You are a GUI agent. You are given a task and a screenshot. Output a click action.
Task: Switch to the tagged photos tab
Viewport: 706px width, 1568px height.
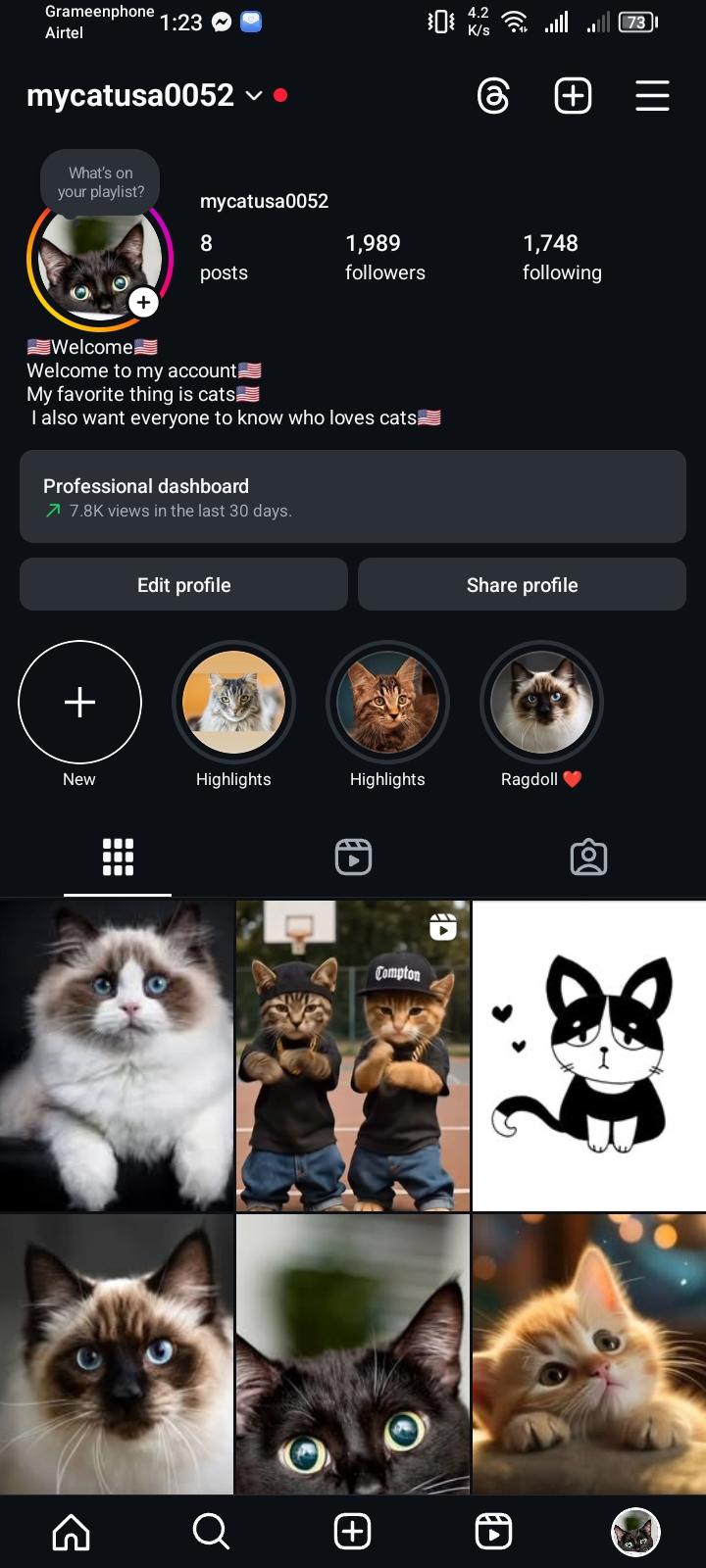588,857
